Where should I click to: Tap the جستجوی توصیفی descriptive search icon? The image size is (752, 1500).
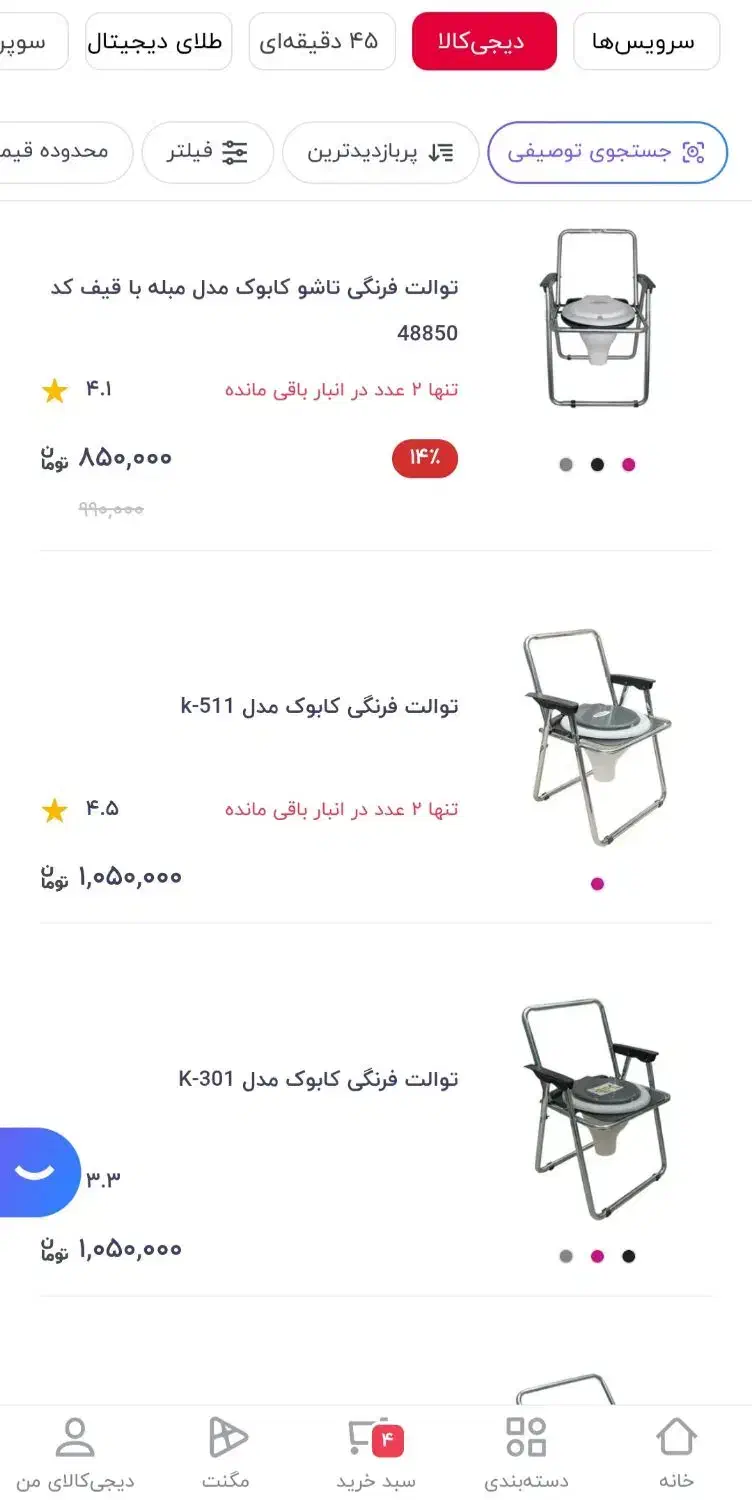[x=695, y=152]
